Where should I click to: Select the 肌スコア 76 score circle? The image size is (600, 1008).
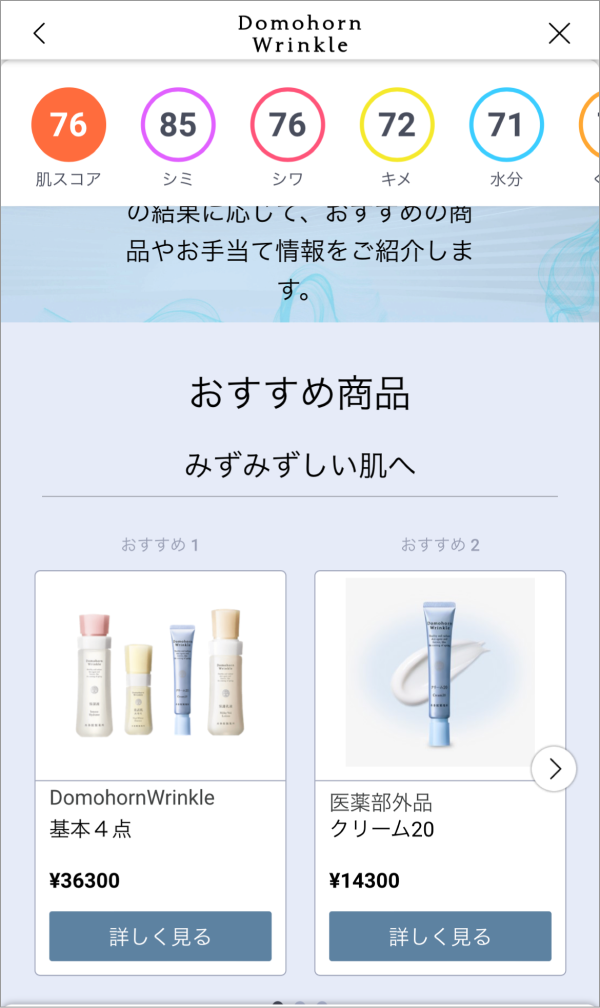coord(68,125)
